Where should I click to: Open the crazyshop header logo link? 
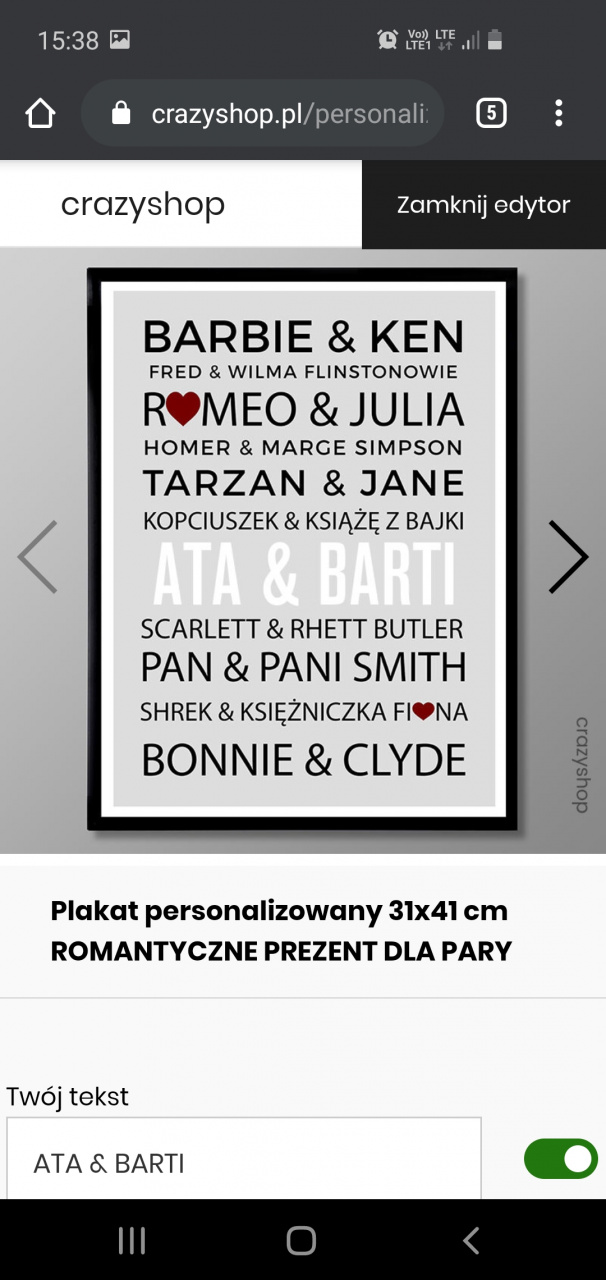[143, 205]
